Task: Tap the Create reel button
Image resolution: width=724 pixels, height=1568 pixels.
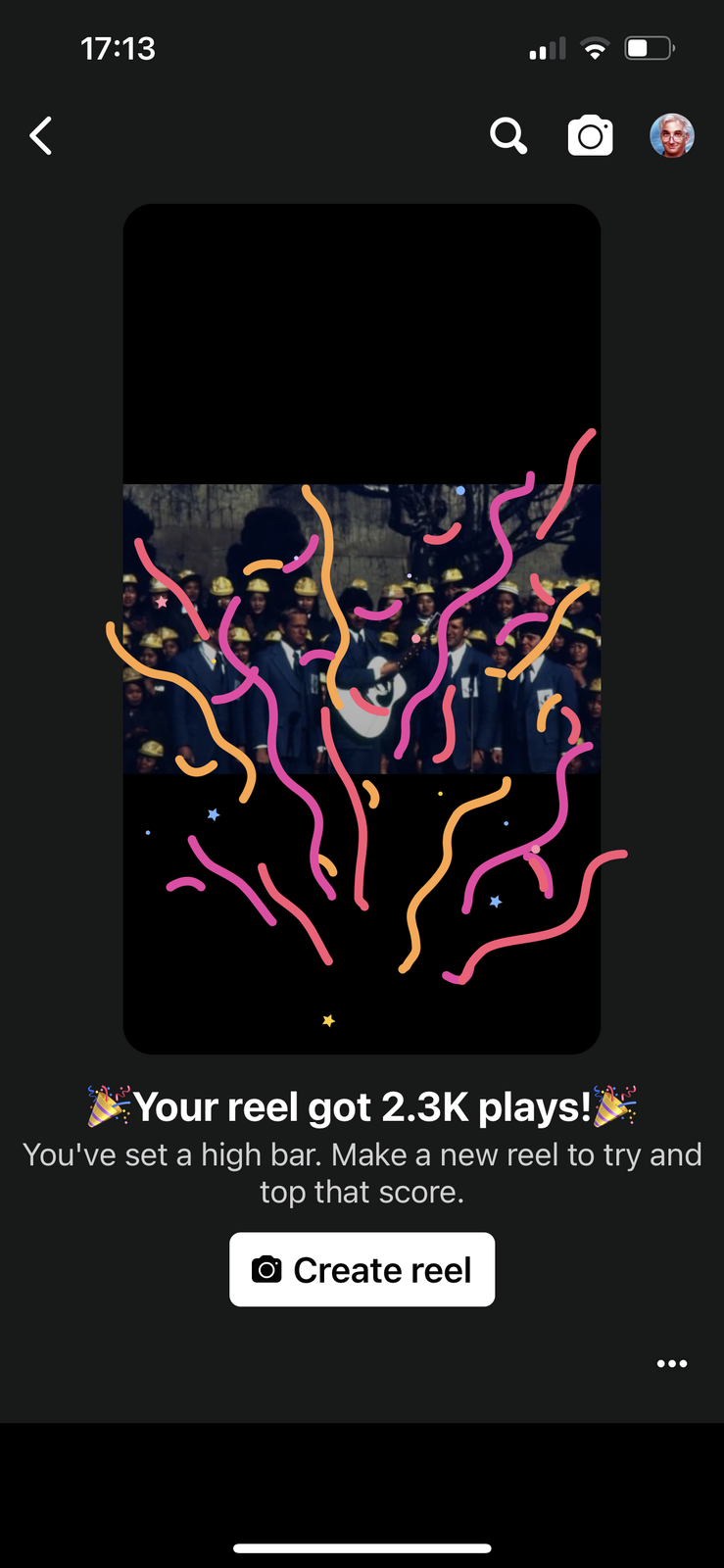Action: click(362, 1269)
